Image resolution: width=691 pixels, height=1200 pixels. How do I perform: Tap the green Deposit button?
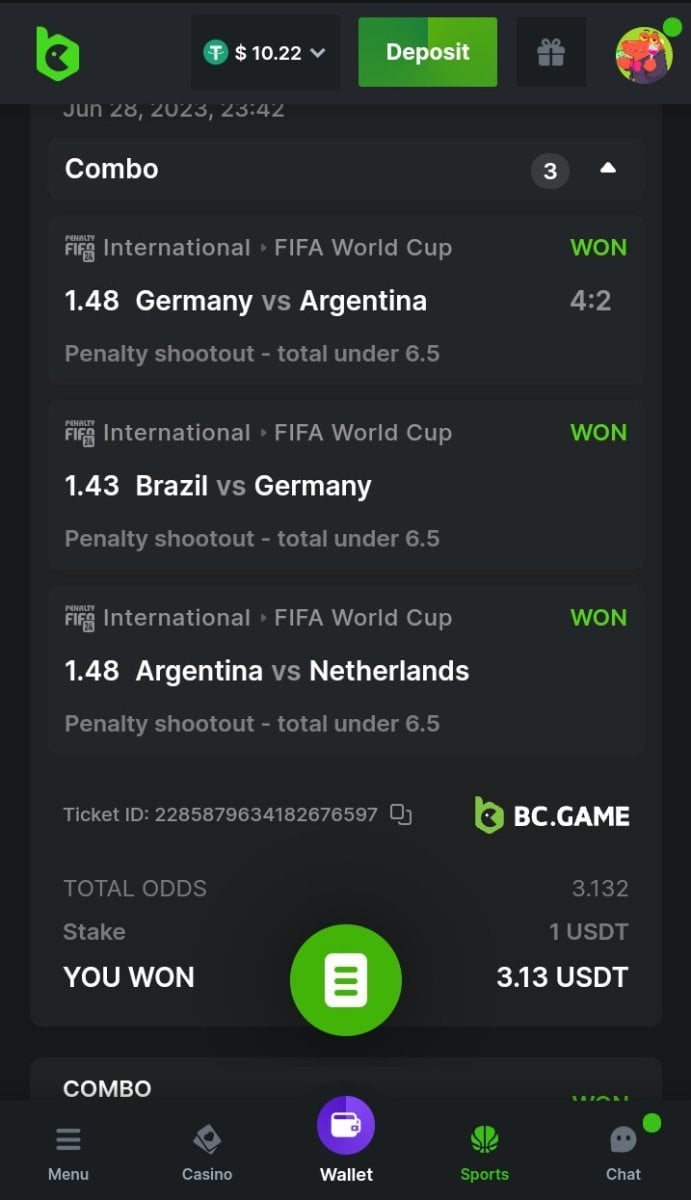tap(427, 52)
